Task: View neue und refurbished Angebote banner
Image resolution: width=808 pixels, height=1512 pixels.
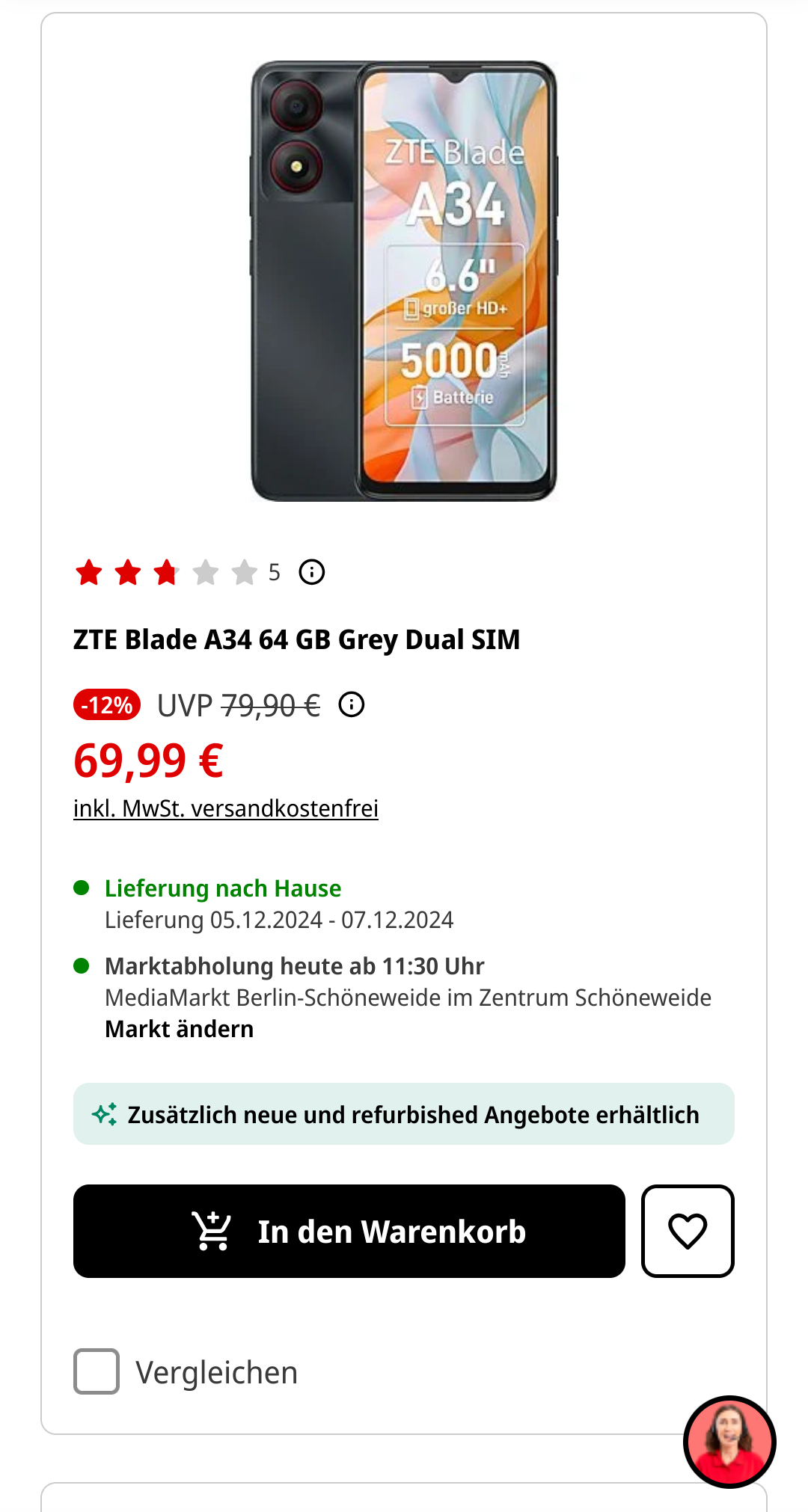Action: (x=403, y=1114)
